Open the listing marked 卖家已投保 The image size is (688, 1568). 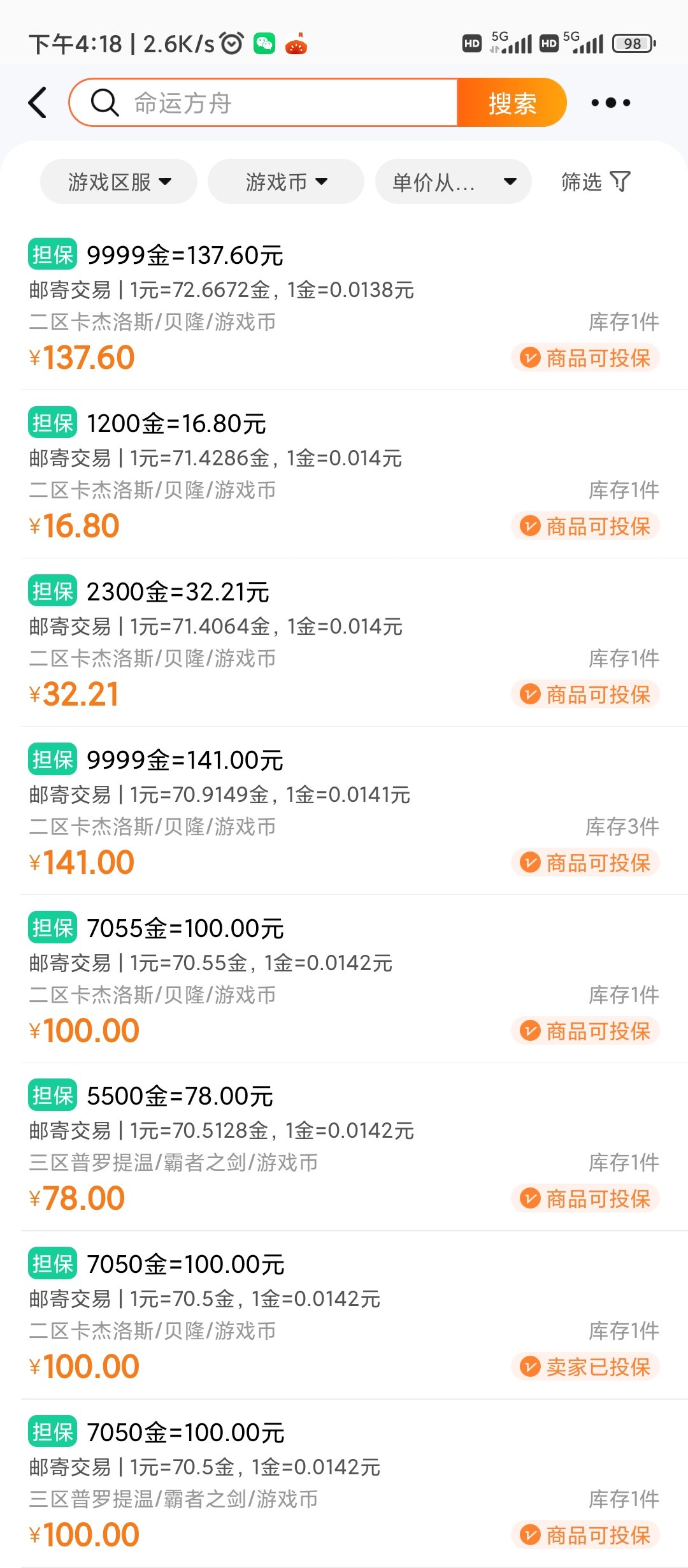click(x=344, y=1315)
